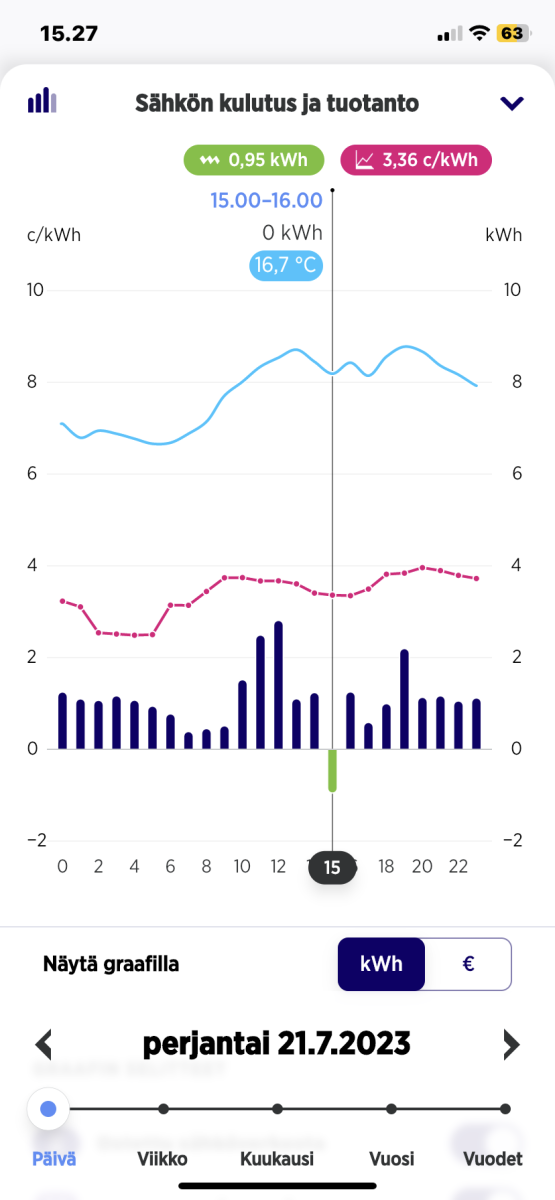Collapse the Sähkön kulutus ja tuotanto panel
This screenshot has width=555, height=1200.
point(512,103)
